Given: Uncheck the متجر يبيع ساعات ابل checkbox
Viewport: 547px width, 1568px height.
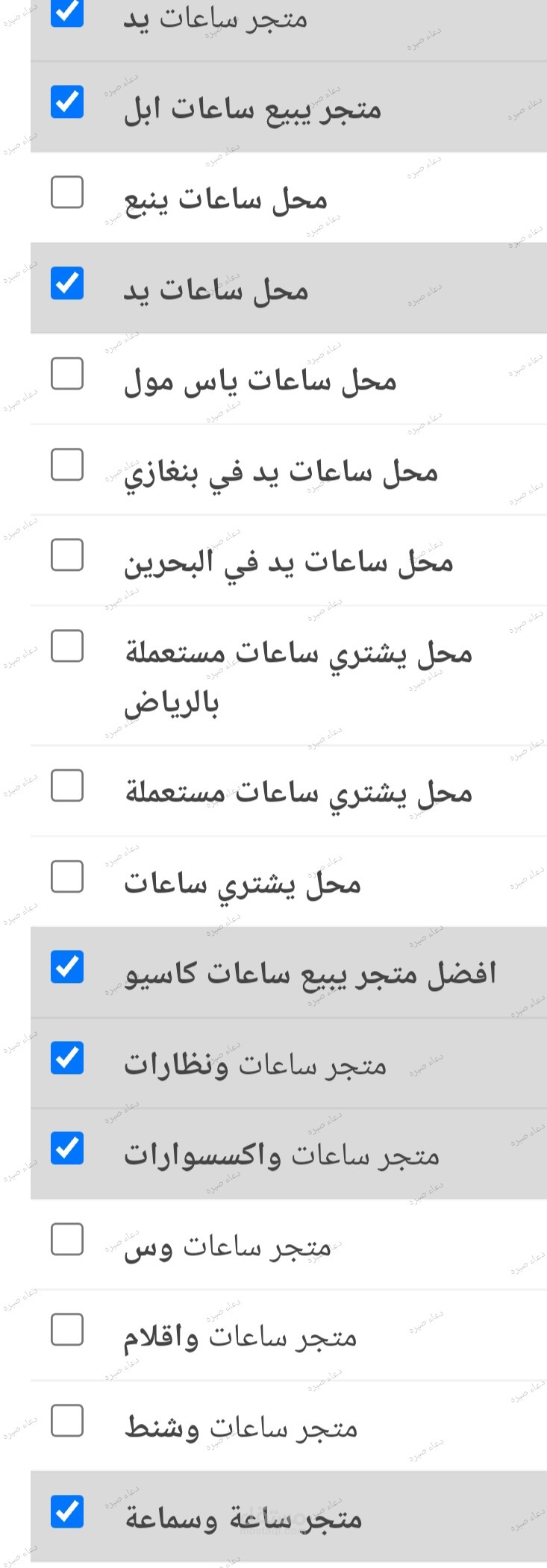Looking at the screenshot, I should point(67,102).
